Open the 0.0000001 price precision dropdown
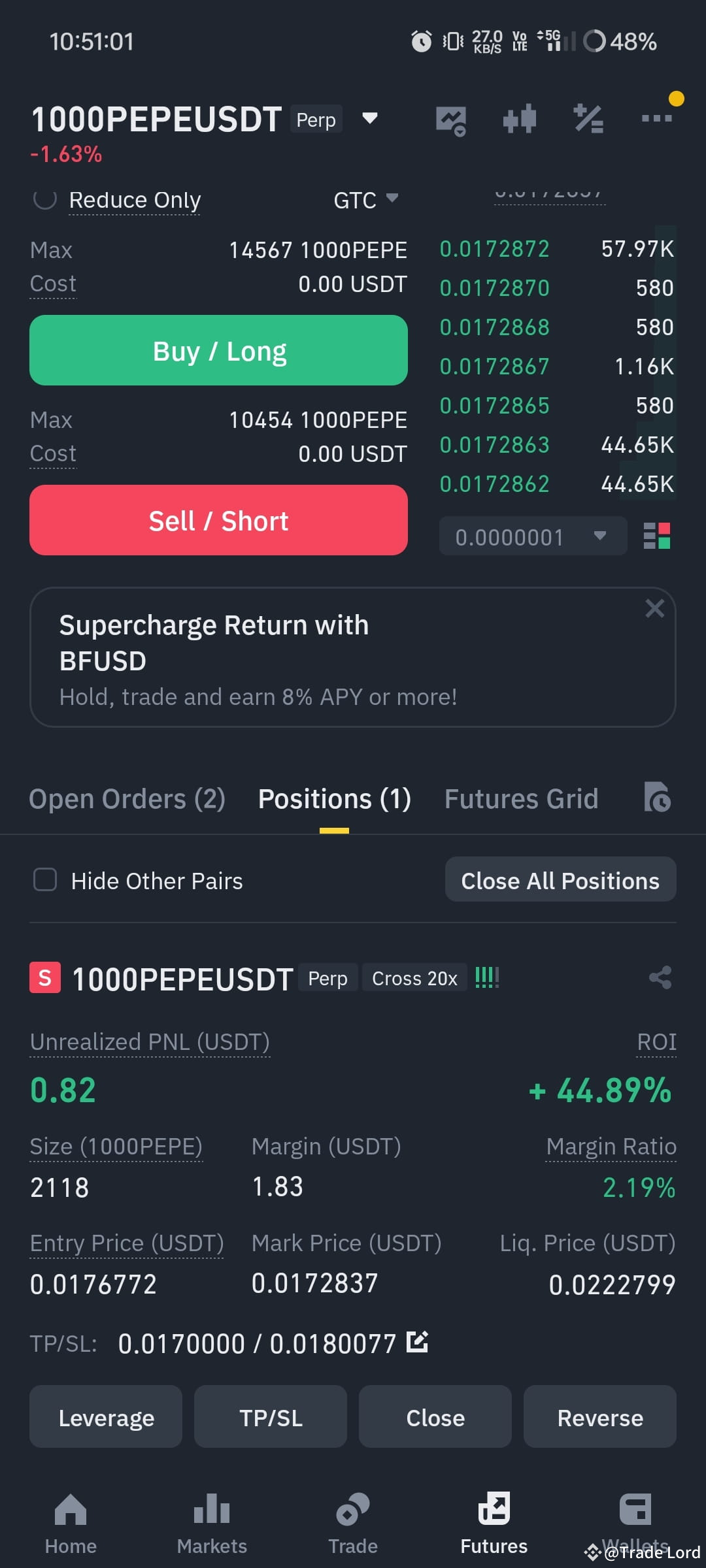Screen dimensions: 706x1568 click(533, 536)
